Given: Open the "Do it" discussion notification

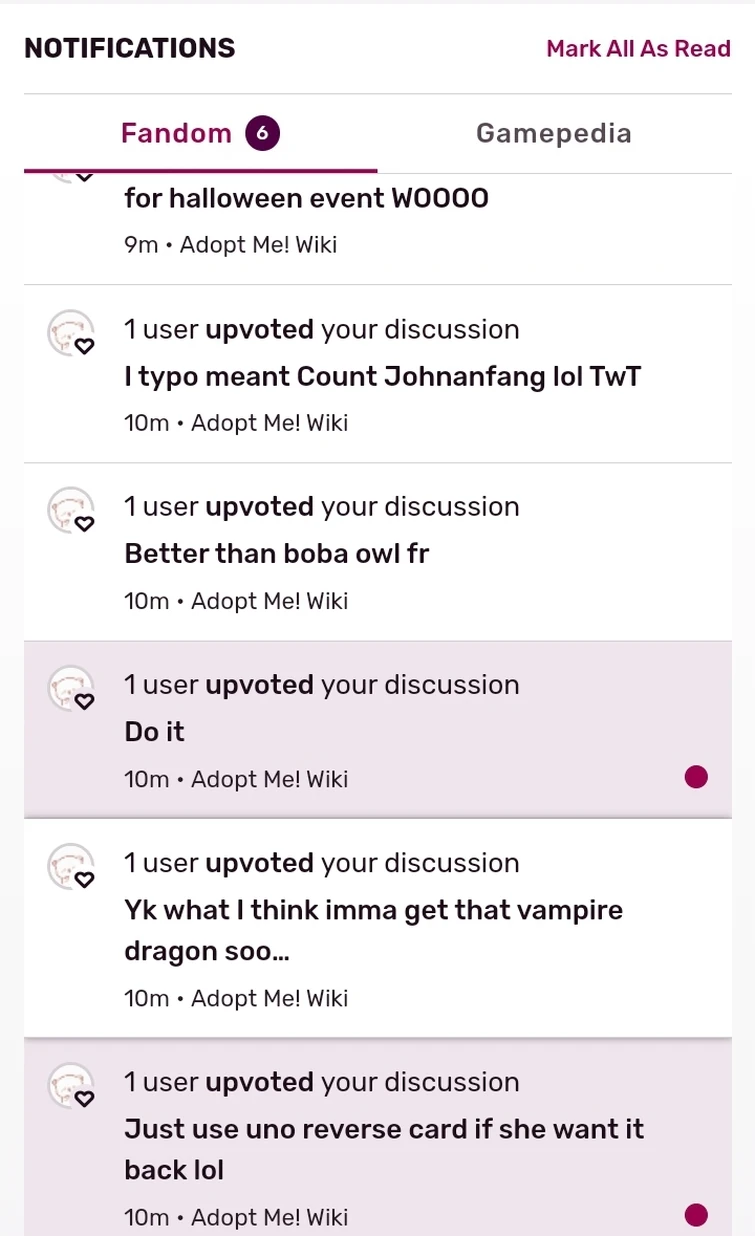Looking at the screenshot, I should click(x=377, y=729).
